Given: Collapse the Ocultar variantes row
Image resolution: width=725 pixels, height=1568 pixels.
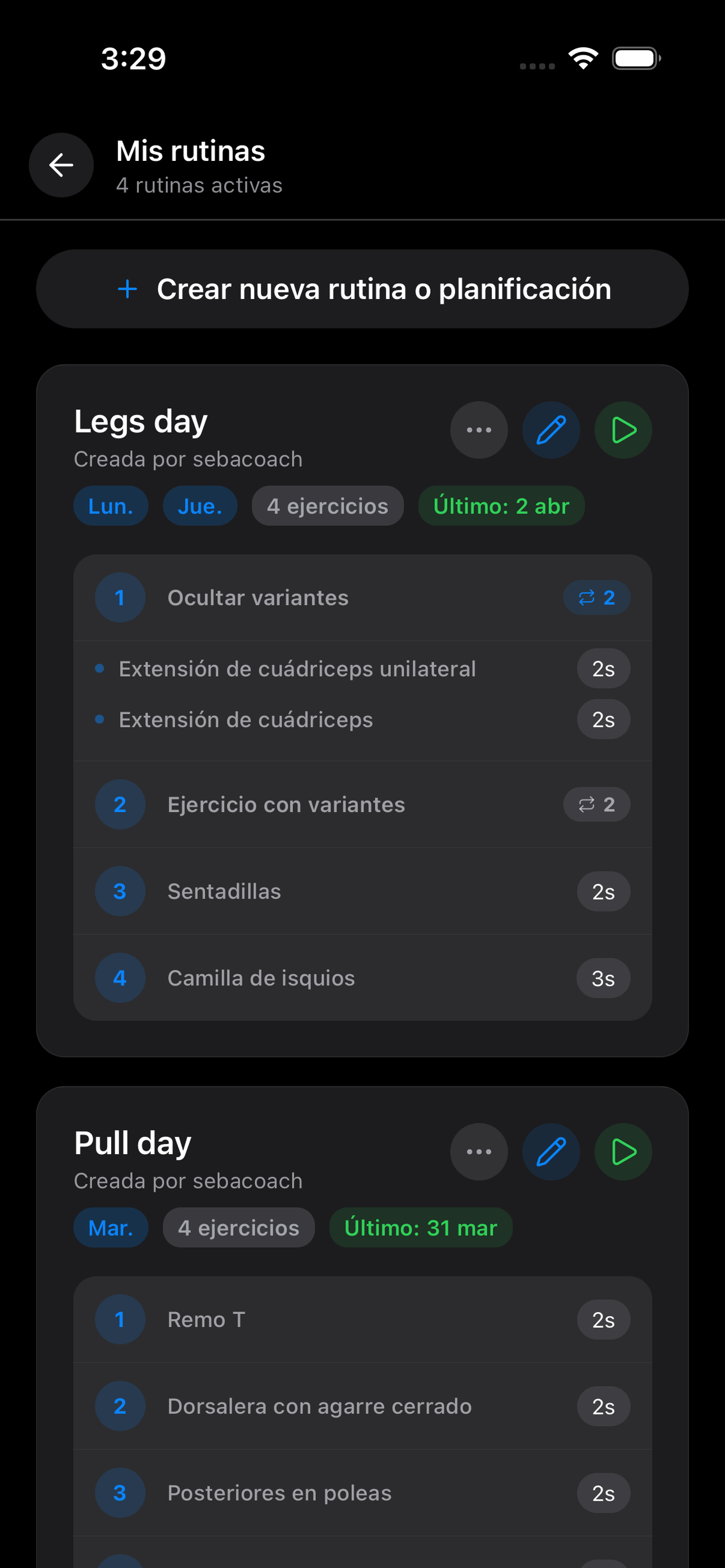Looking at the screenshot, I should tap(362, 598).
